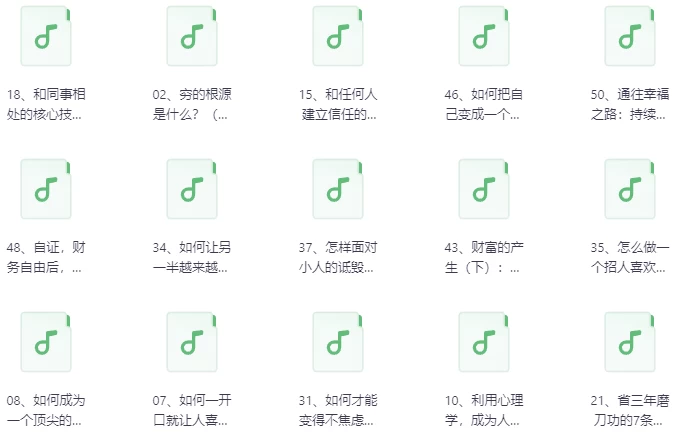This screenshot has height=441, width=675.
Task: Play file 07 如何一开口就让人喜
Action: pos(192,342)
